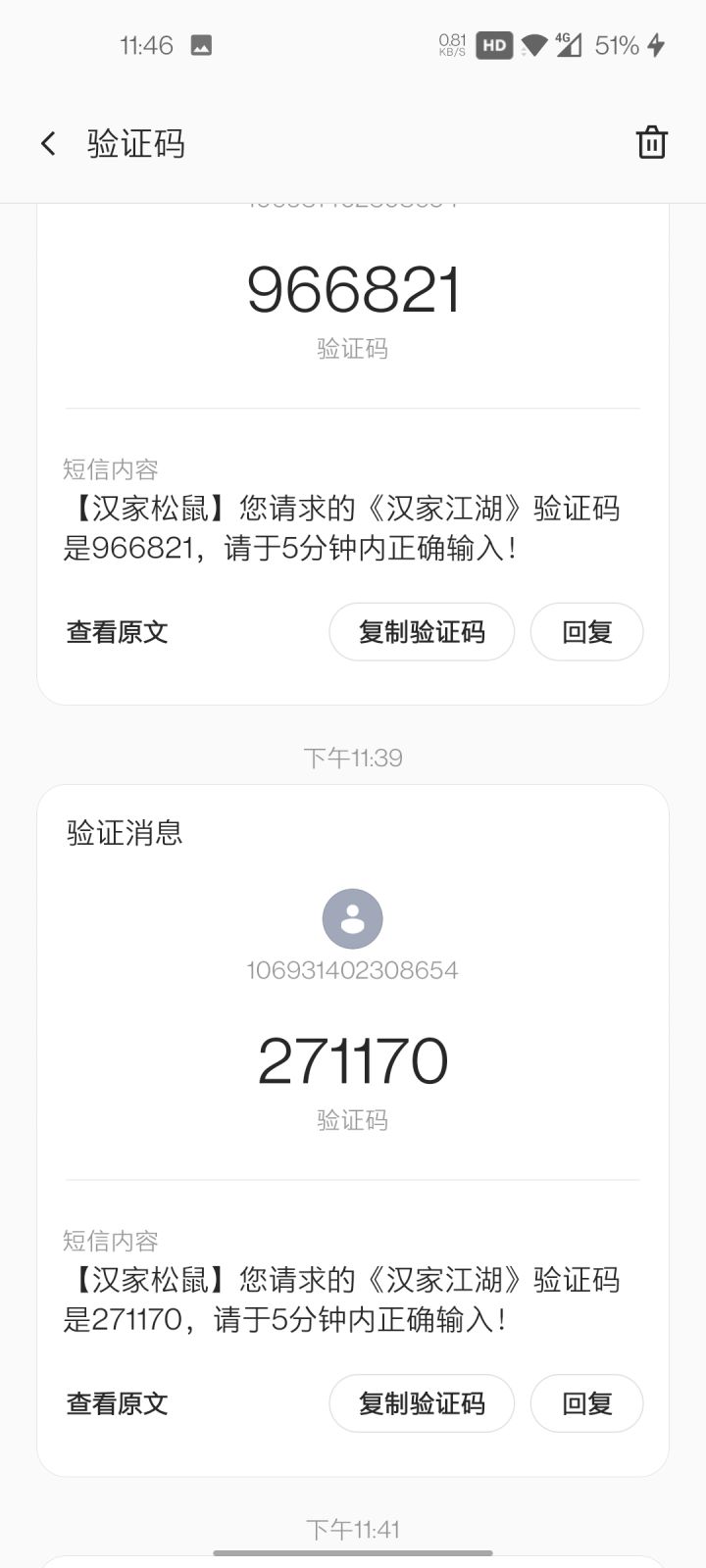Image resolution: width=706 pixels, height=1568 pixels.
Task: Reply to the 271170 code message
Action: [x=586, y=1403]
